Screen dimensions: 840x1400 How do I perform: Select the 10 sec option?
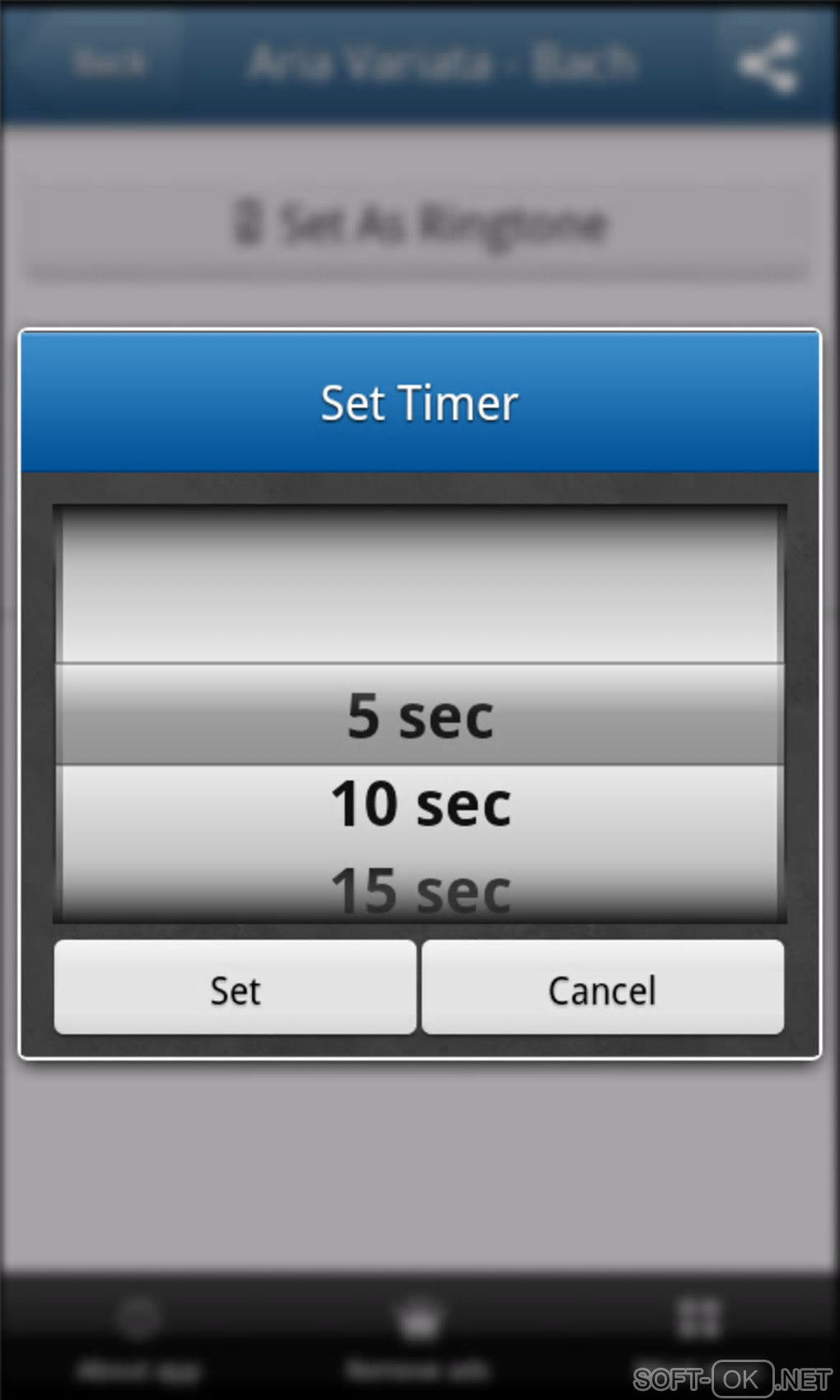tap(420, 804)
